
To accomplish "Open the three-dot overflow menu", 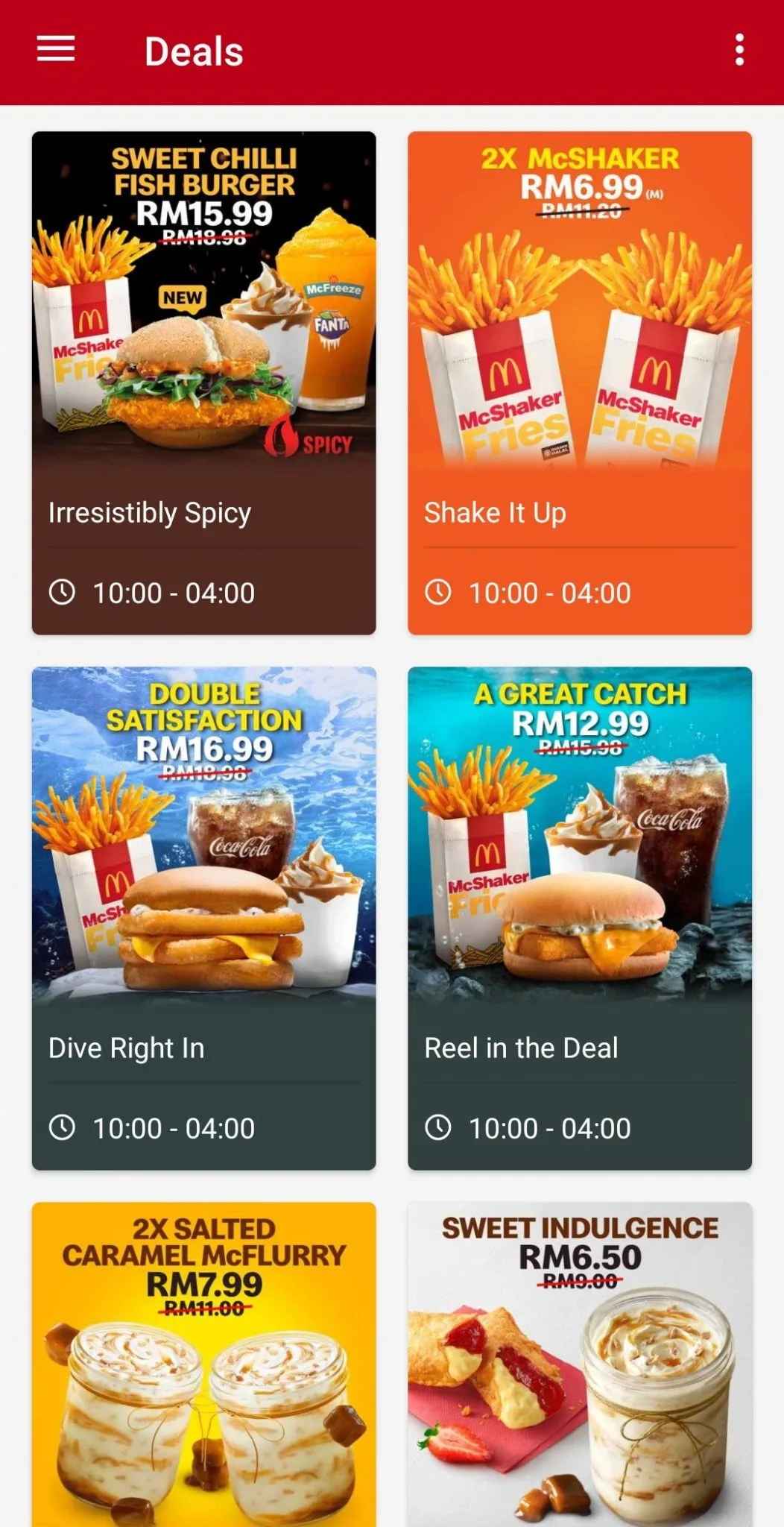I will coord(739,49).
